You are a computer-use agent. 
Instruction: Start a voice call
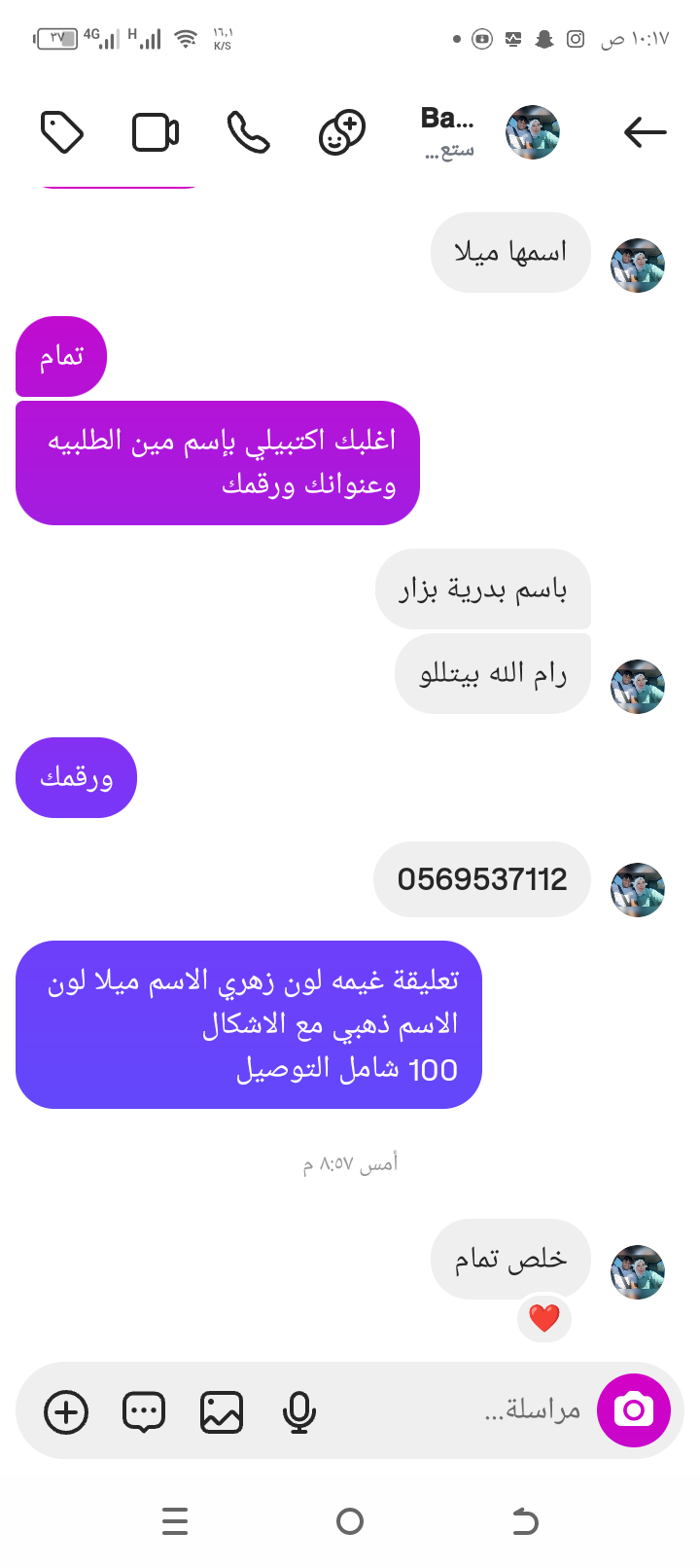click(248, 132)
